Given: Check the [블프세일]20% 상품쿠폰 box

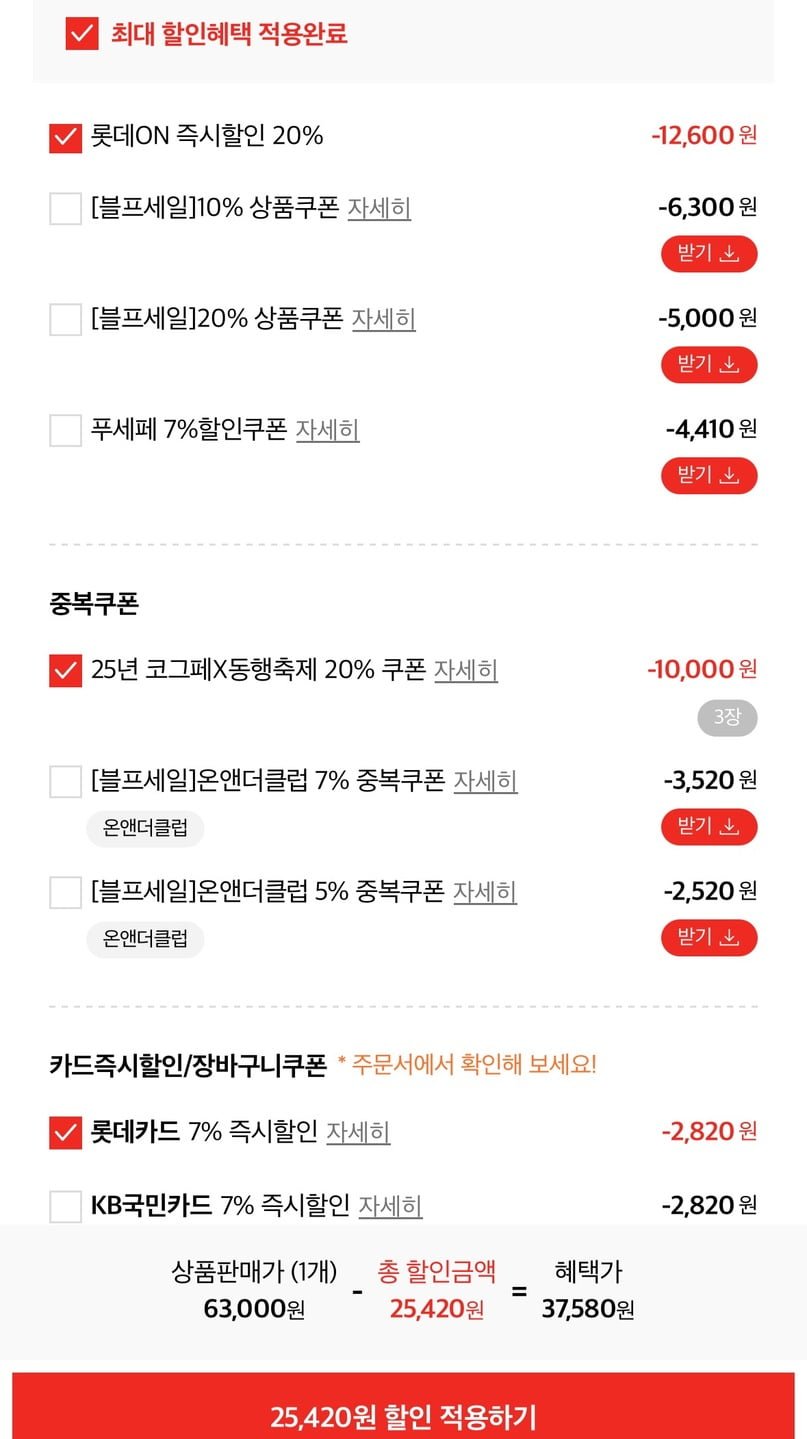Looking at the screenshot, I should [x=65, y=319].
